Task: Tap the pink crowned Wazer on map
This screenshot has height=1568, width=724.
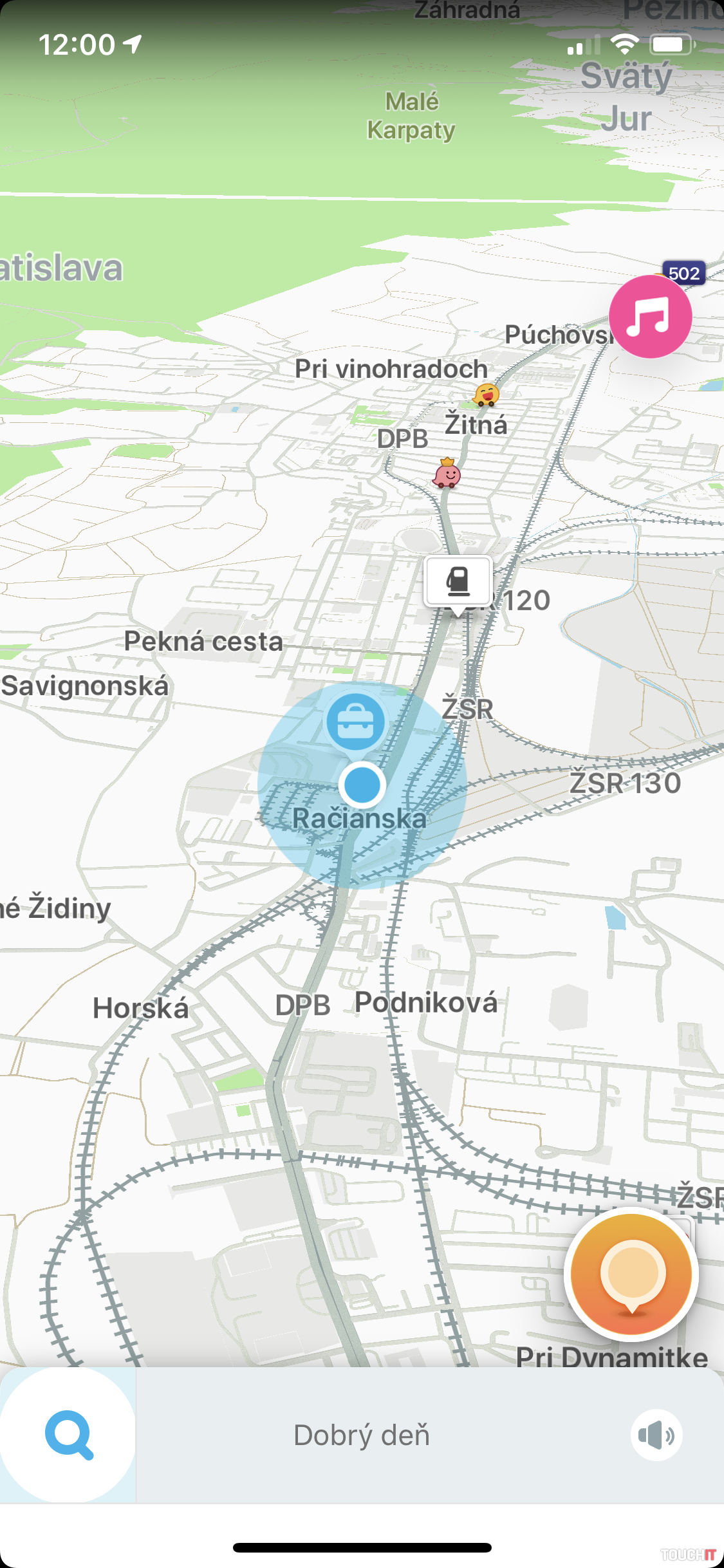Action: pos(447,474)
